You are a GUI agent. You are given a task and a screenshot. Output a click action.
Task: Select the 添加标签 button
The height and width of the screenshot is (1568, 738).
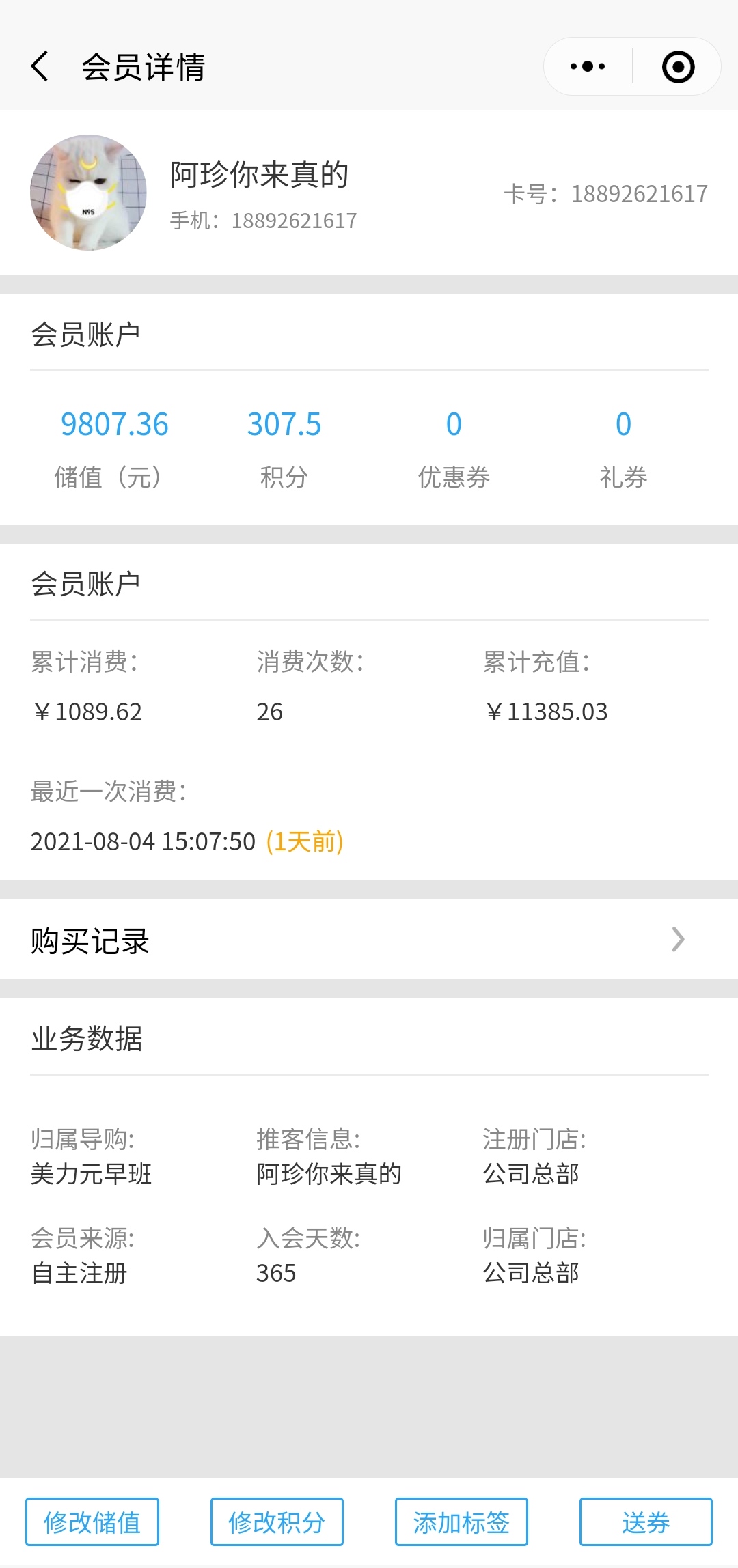click(x=461, y=1522)
